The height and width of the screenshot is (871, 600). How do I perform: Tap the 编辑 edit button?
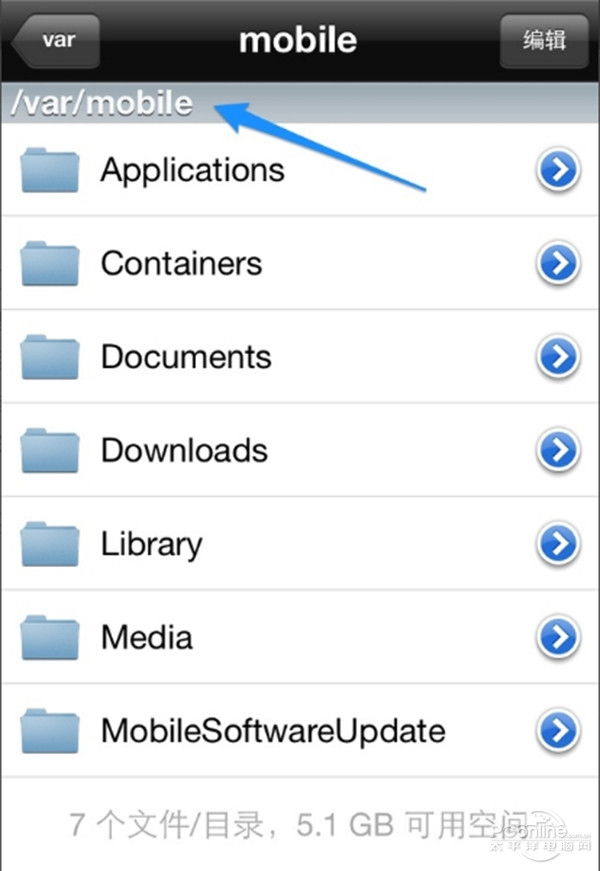pyautogui.click(x=544, y=41)
